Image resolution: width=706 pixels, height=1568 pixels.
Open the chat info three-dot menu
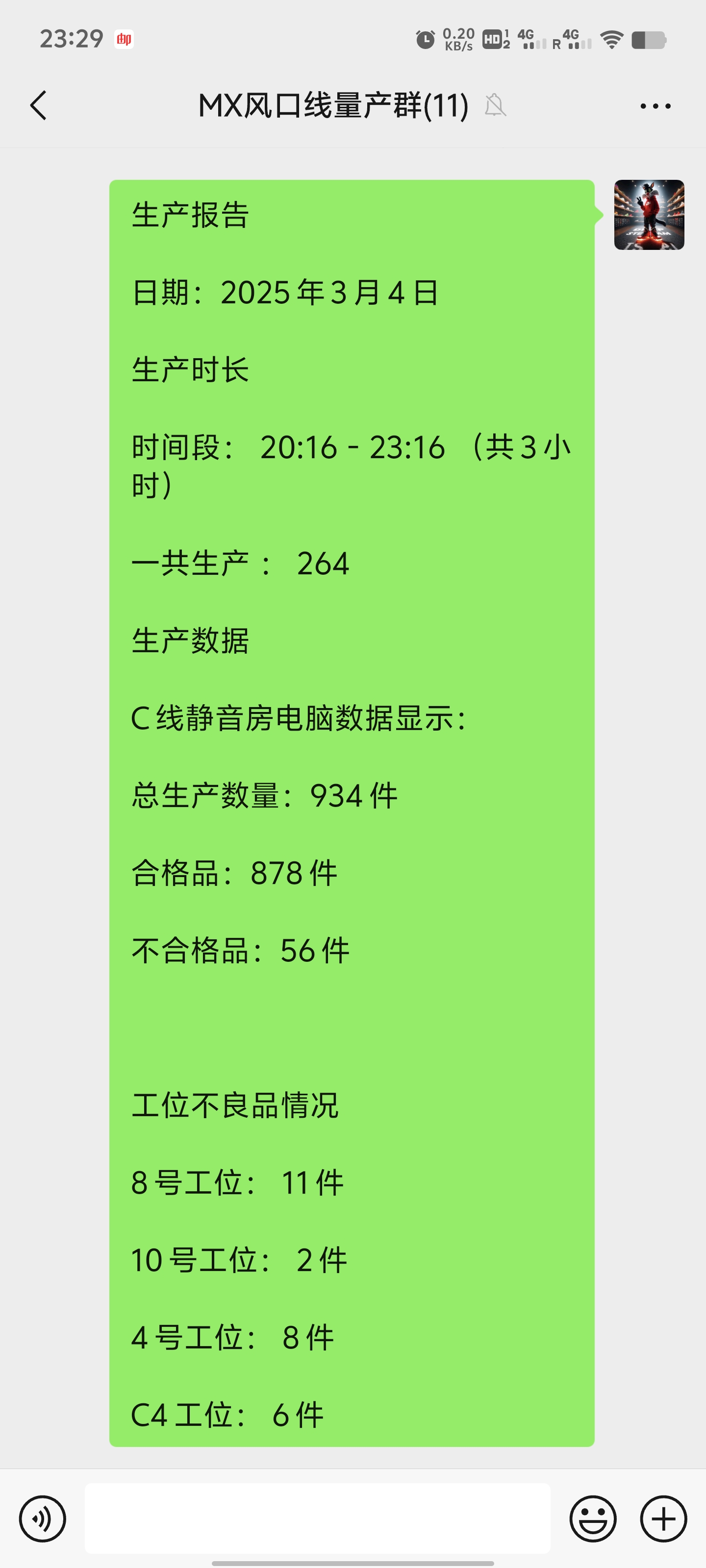point(655,106)
